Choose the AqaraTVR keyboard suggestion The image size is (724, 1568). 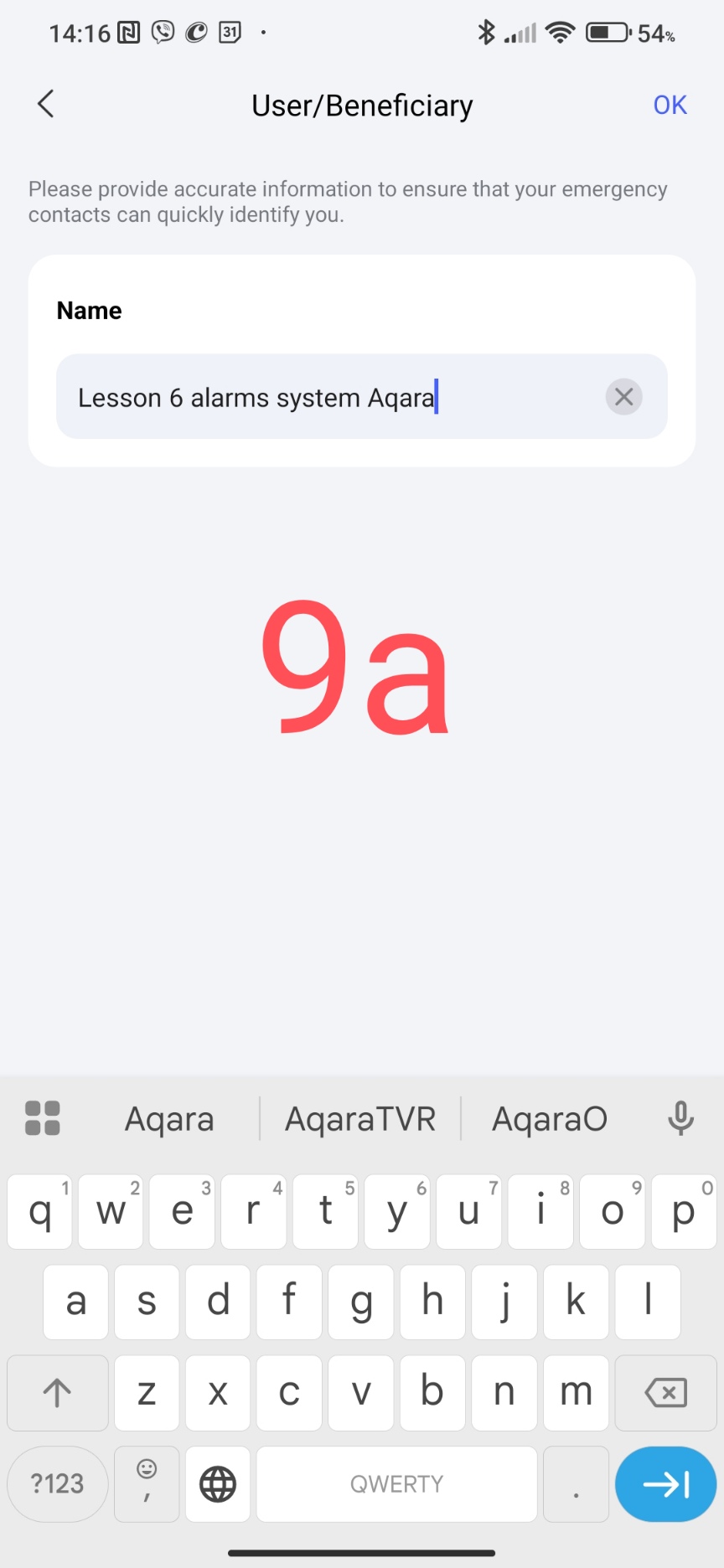tap(360, 1119)
